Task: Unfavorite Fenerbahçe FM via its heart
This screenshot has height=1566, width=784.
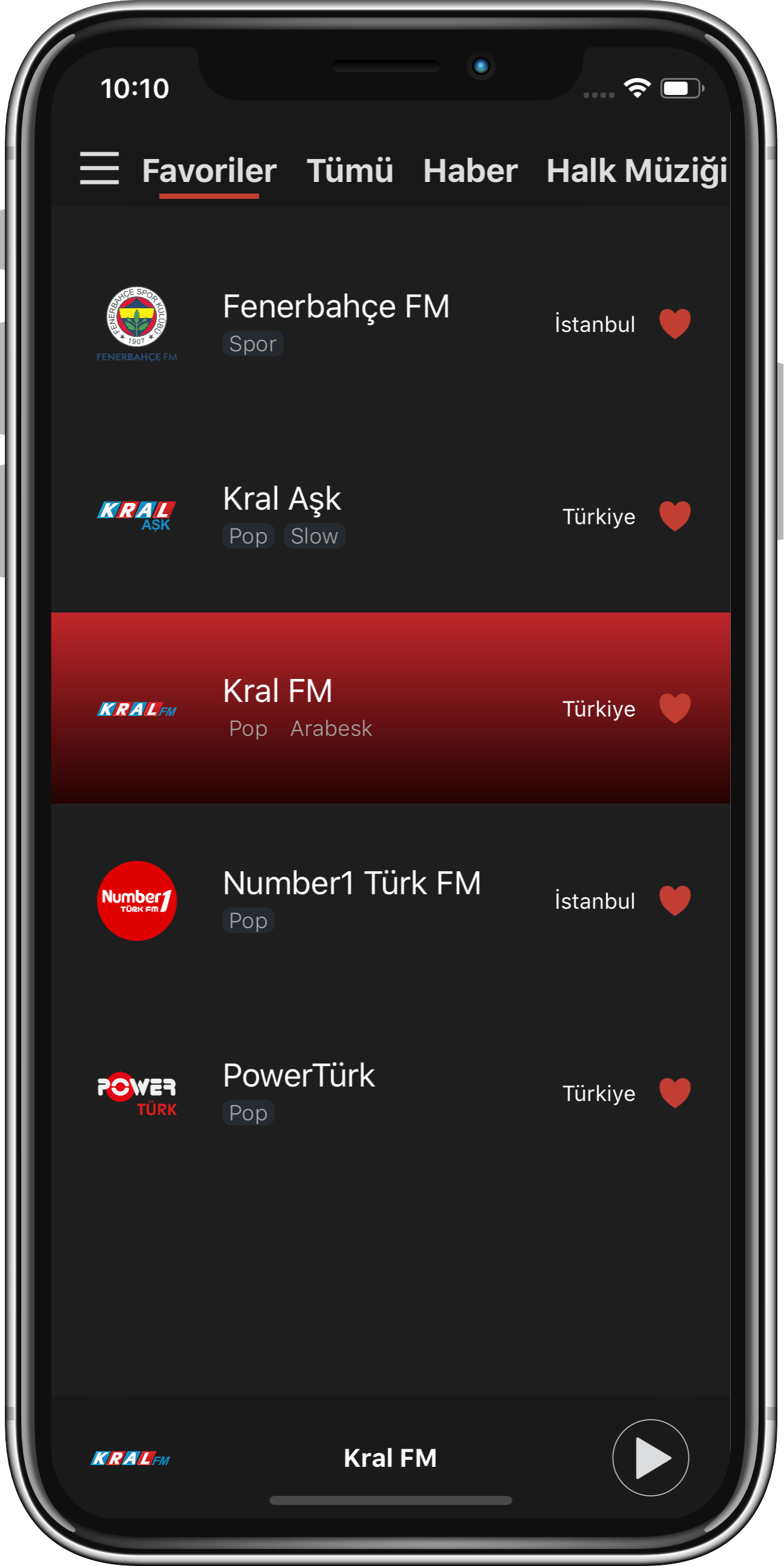Action: 675,323
